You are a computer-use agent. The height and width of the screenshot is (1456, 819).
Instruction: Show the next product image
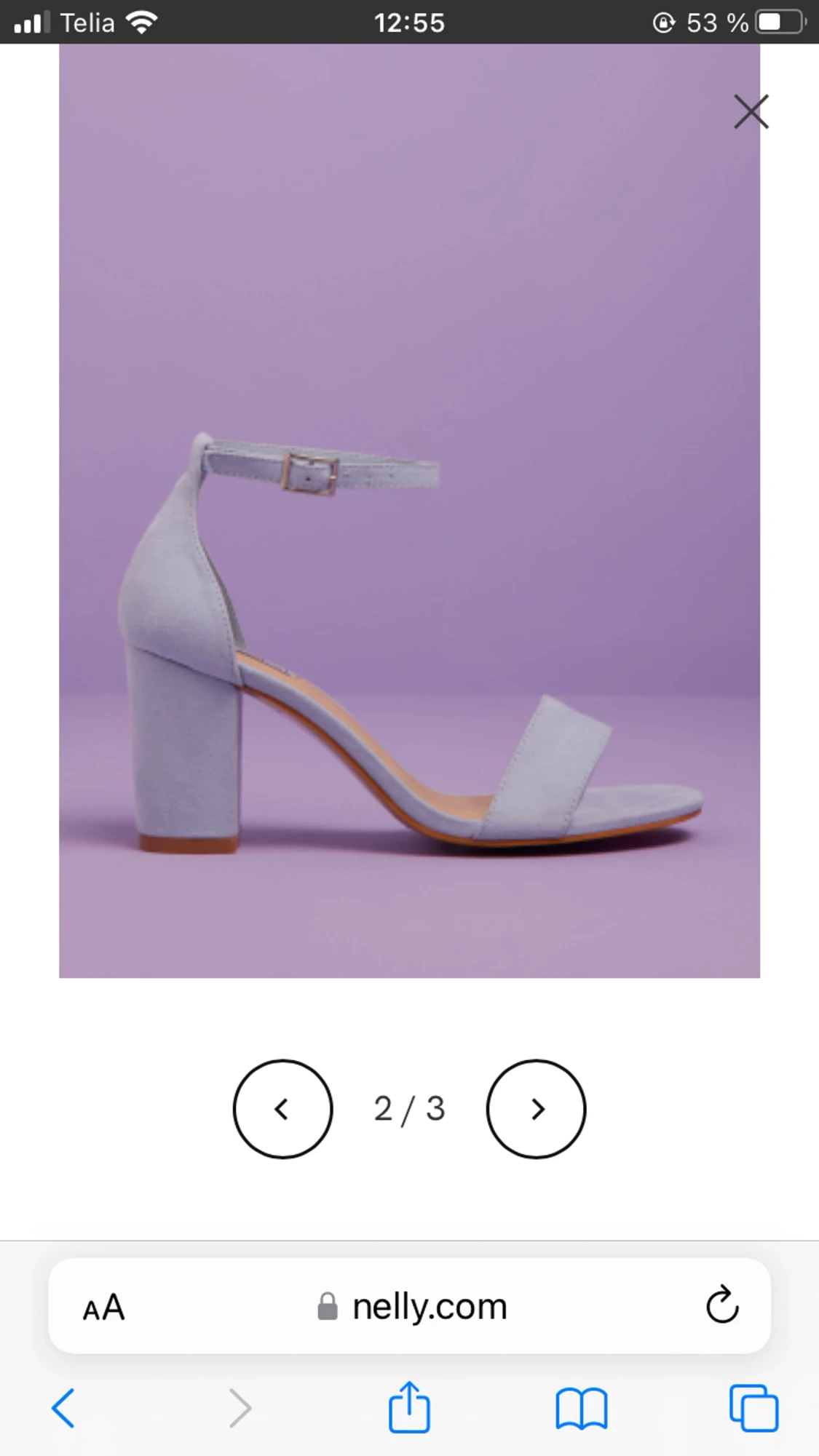[536, 1109]
